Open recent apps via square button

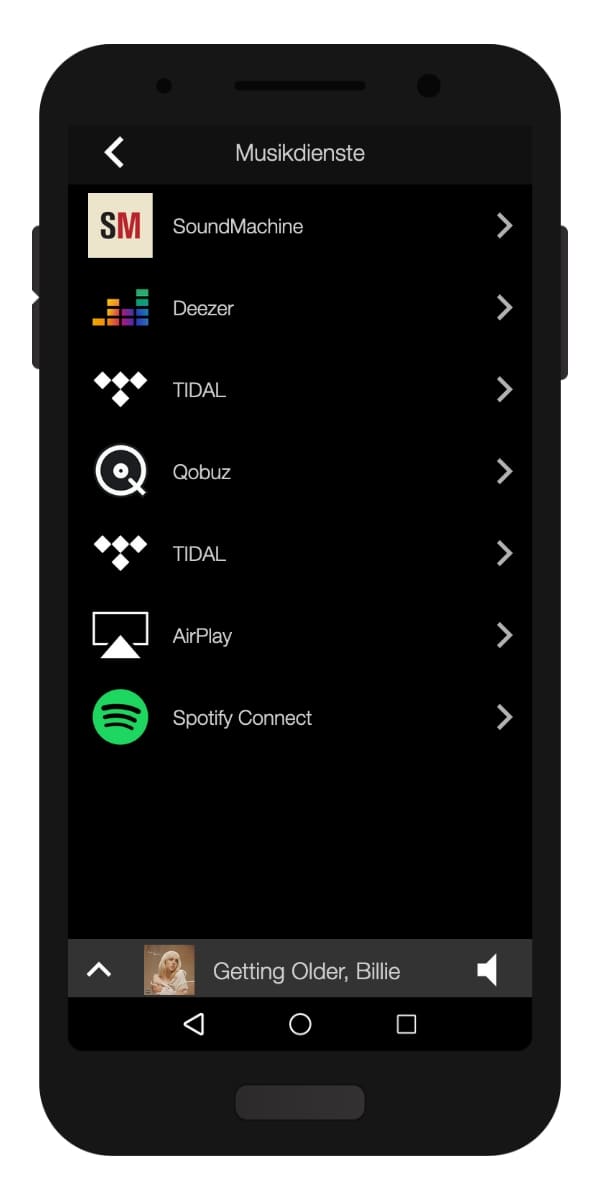point(406,1024)
